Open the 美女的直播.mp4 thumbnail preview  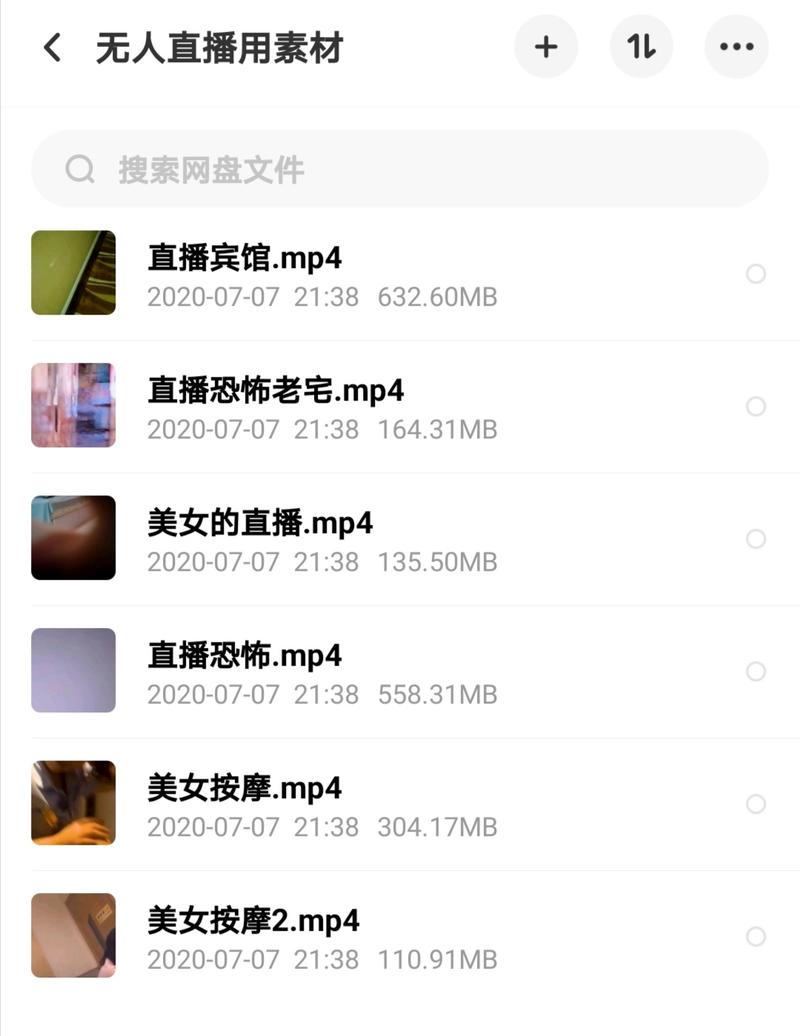[73, 538]
